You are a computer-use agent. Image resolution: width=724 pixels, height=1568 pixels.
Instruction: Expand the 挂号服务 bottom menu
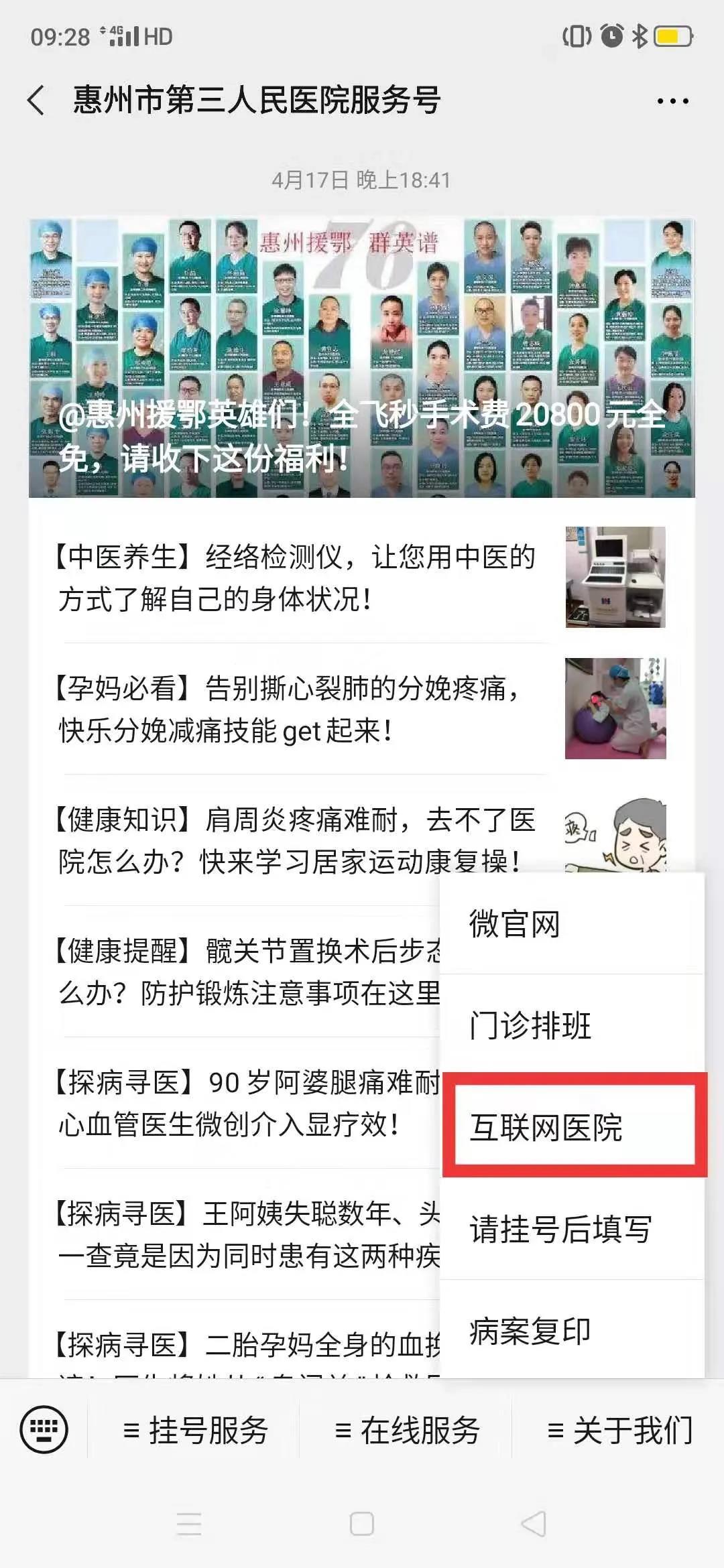[x=196, y=1431]
